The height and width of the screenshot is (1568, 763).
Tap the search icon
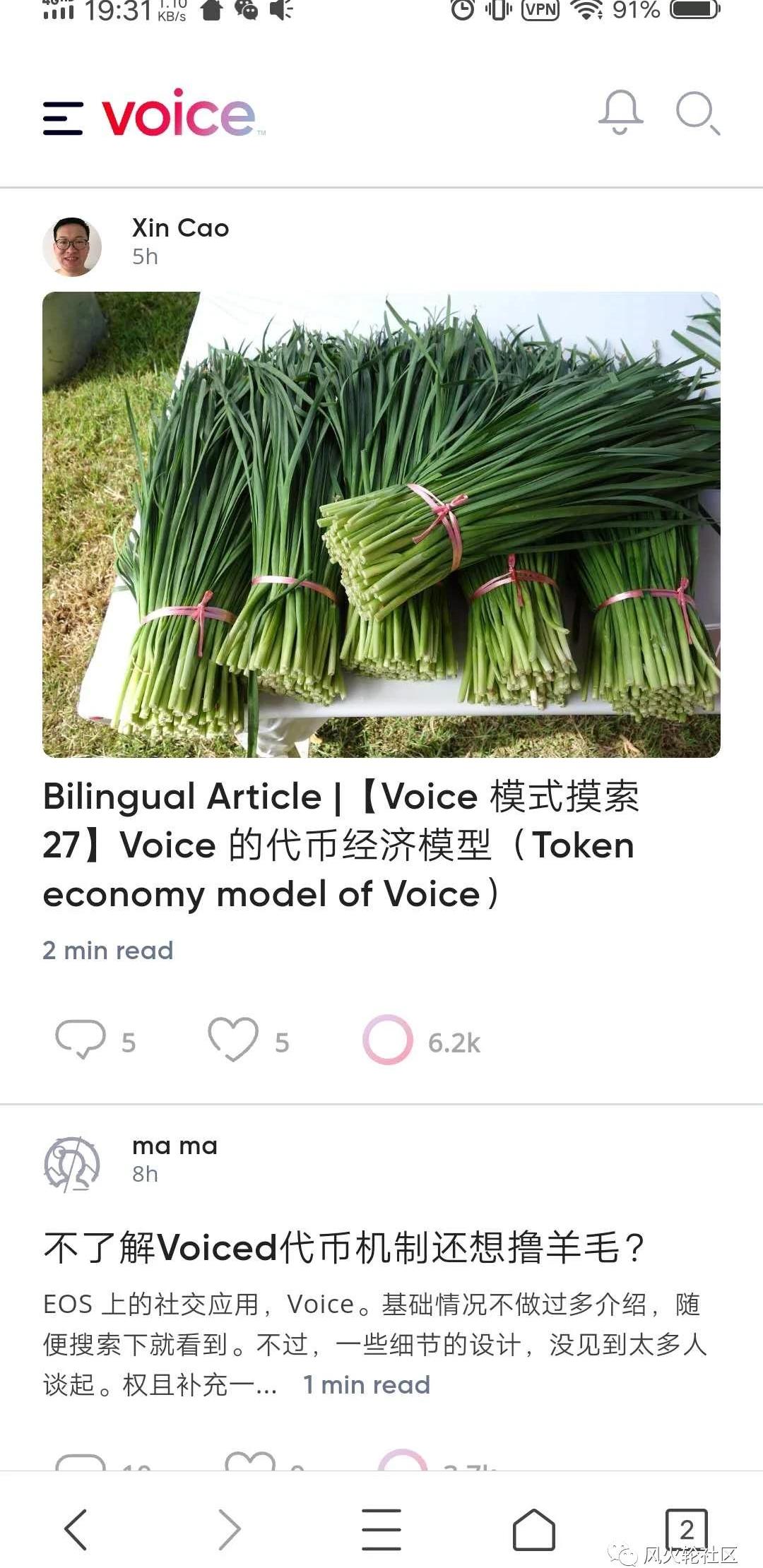pyautogui.click(x=697, y=113)
